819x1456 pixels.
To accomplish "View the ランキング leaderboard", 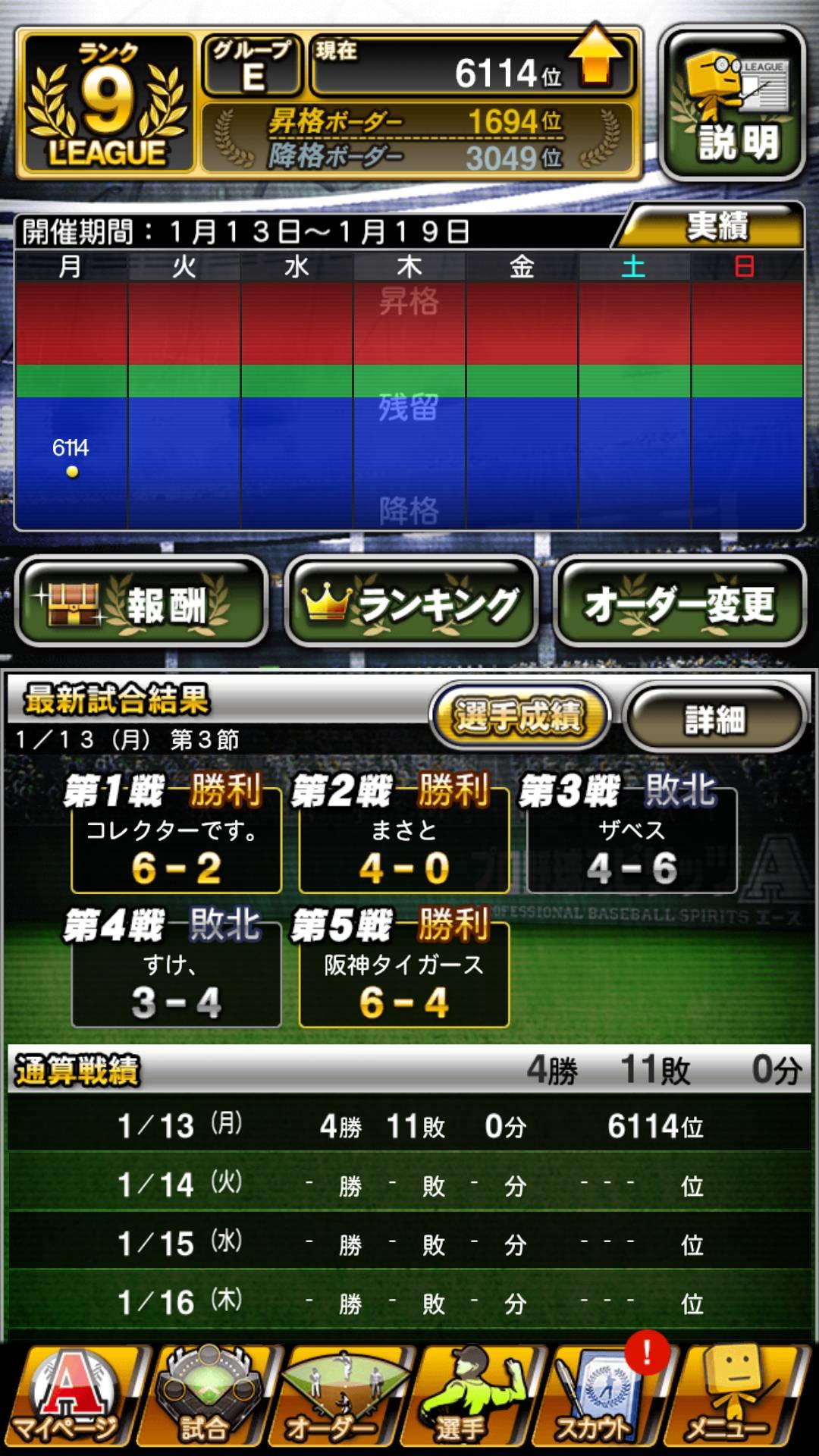I will click(x=411, y=602).
